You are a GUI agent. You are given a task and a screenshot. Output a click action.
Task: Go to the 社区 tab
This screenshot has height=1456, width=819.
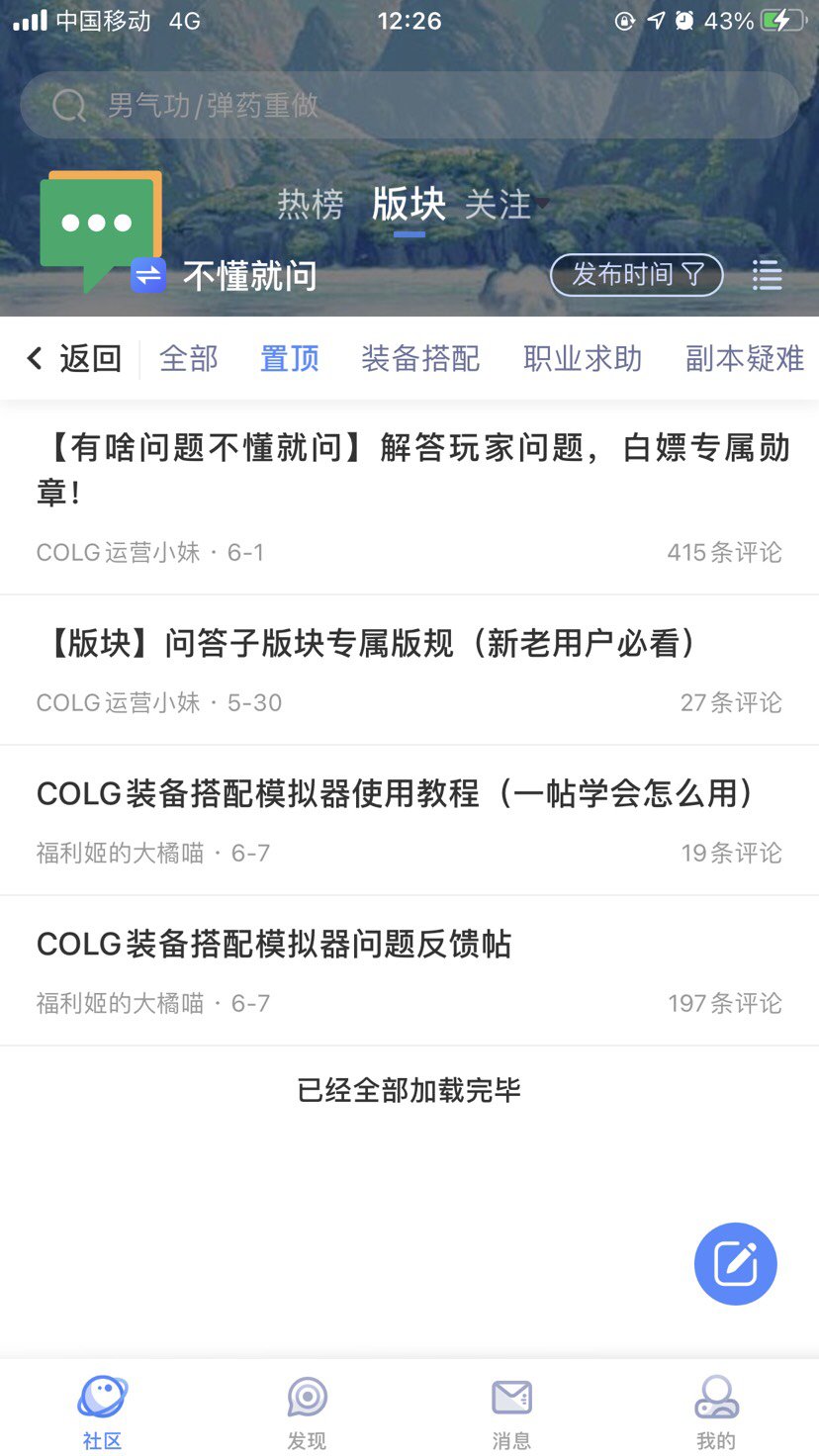point(103,1412)
